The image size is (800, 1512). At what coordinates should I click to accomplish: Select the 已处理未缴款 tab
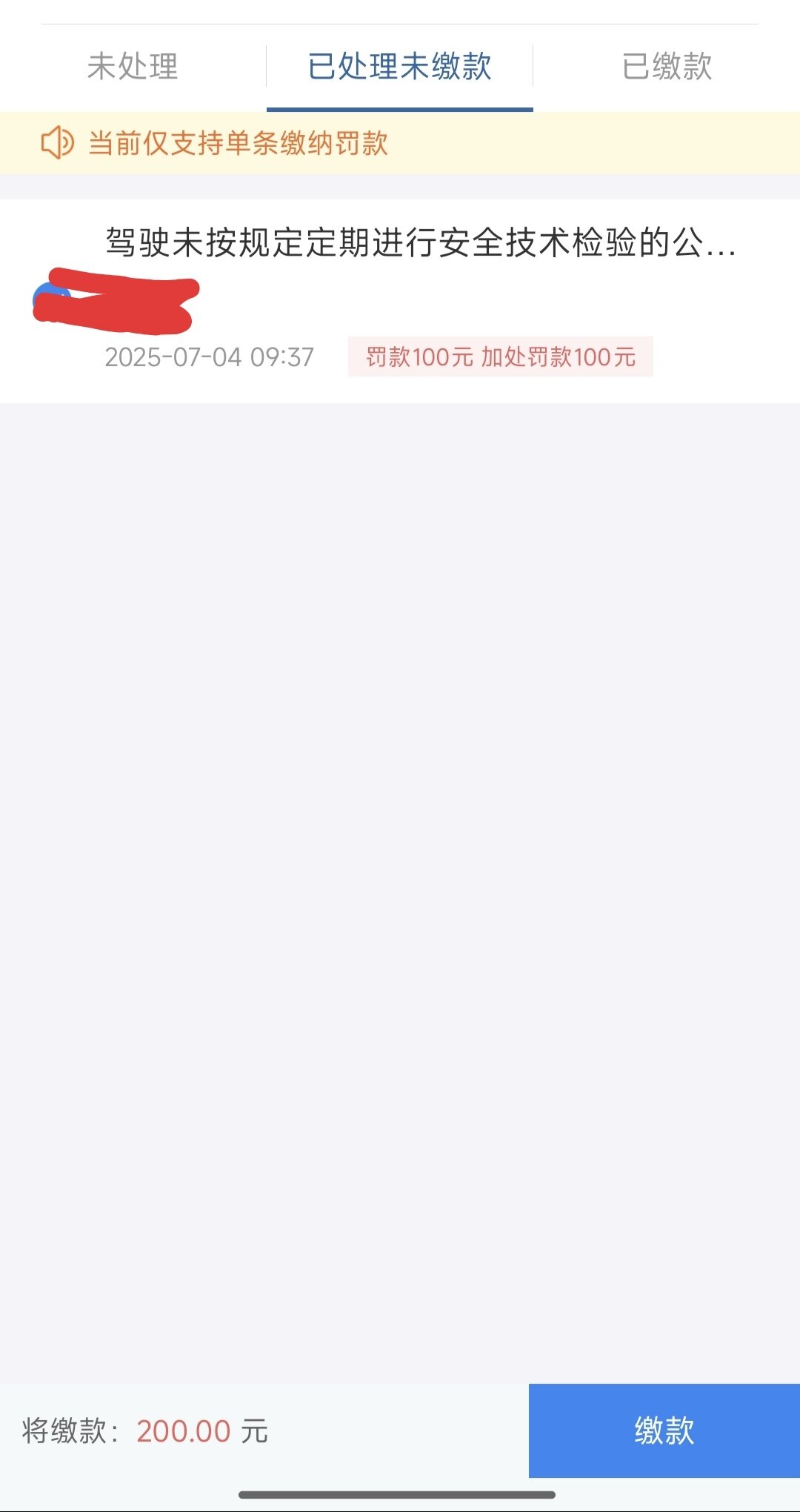[399, 67]
